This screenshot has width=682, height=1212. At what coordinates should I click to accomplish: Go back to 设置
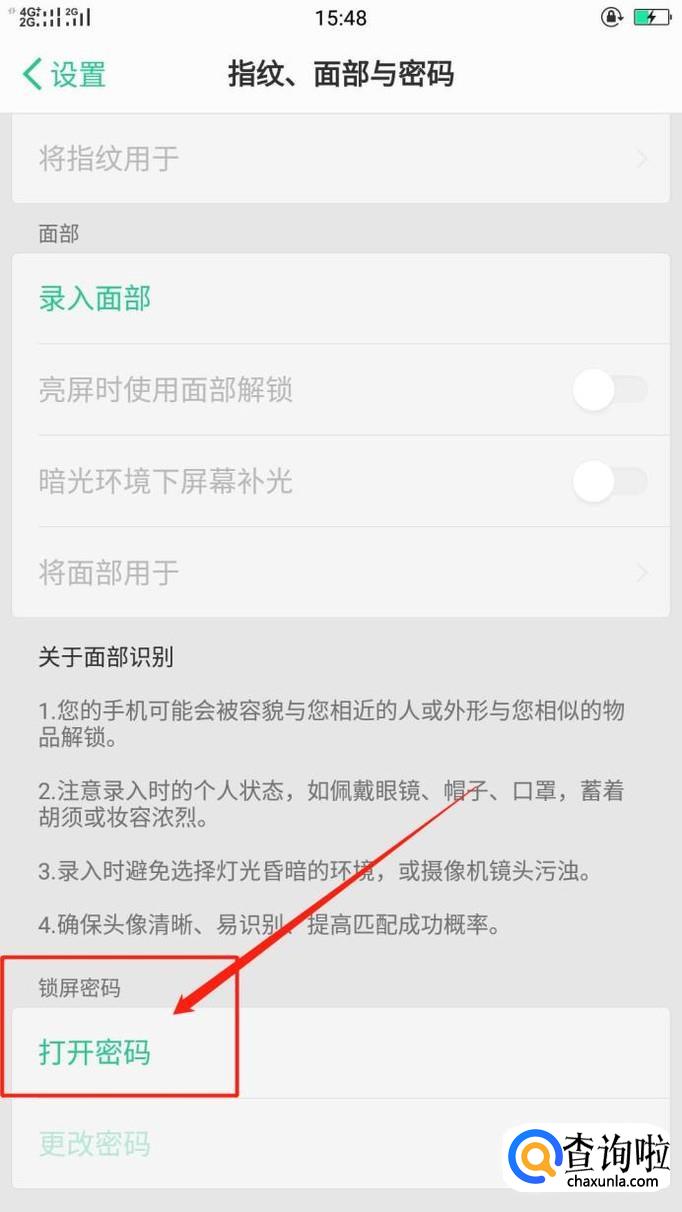pyautogui.click(x=64, y=75)
